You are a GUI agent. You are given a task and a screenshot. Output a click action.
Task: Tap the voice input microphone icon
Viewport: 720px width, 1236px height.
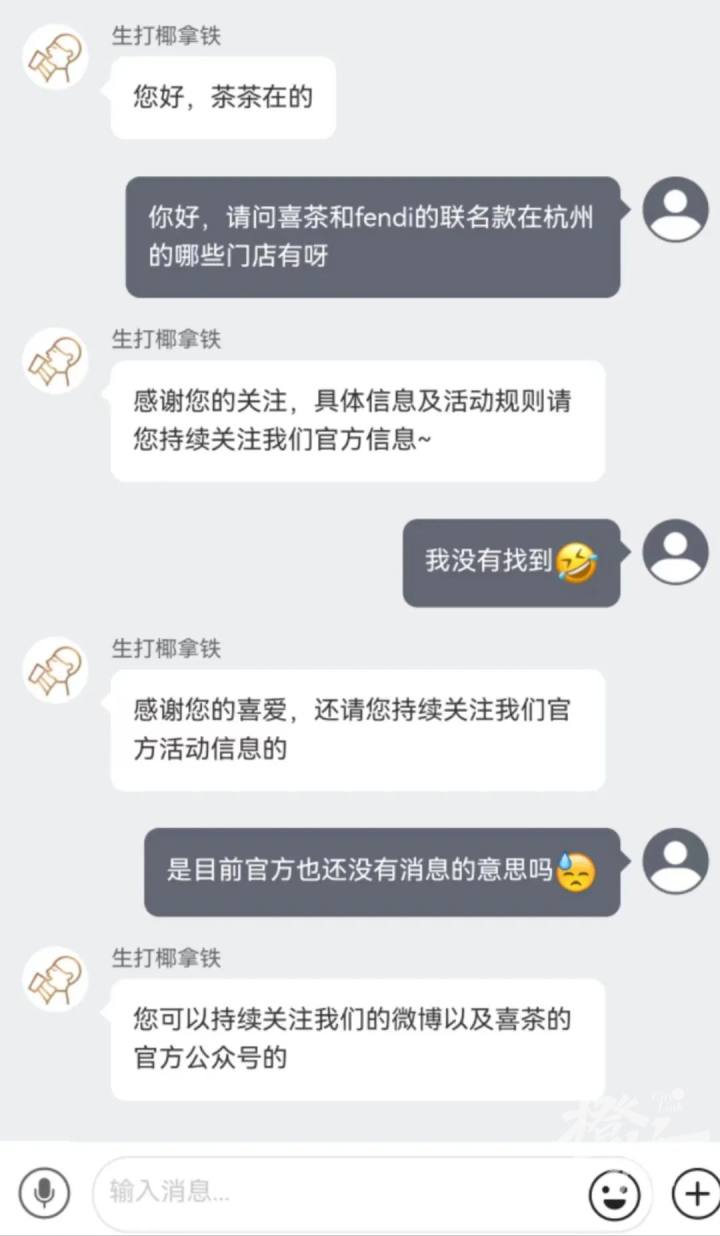44,1192
